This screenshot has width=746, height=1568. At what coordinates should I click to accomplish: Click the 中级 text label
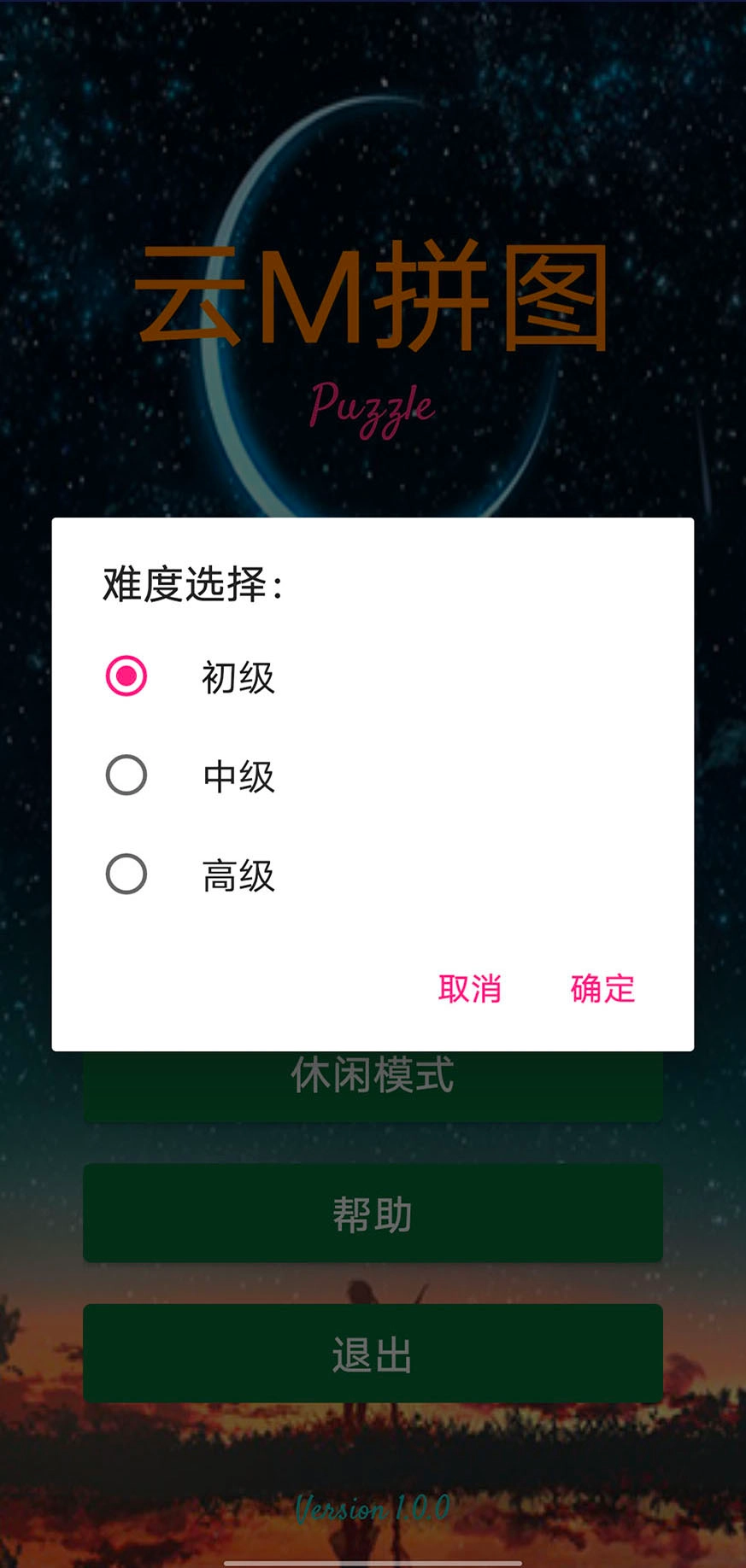pyautogui.click(x=237, y=775)
